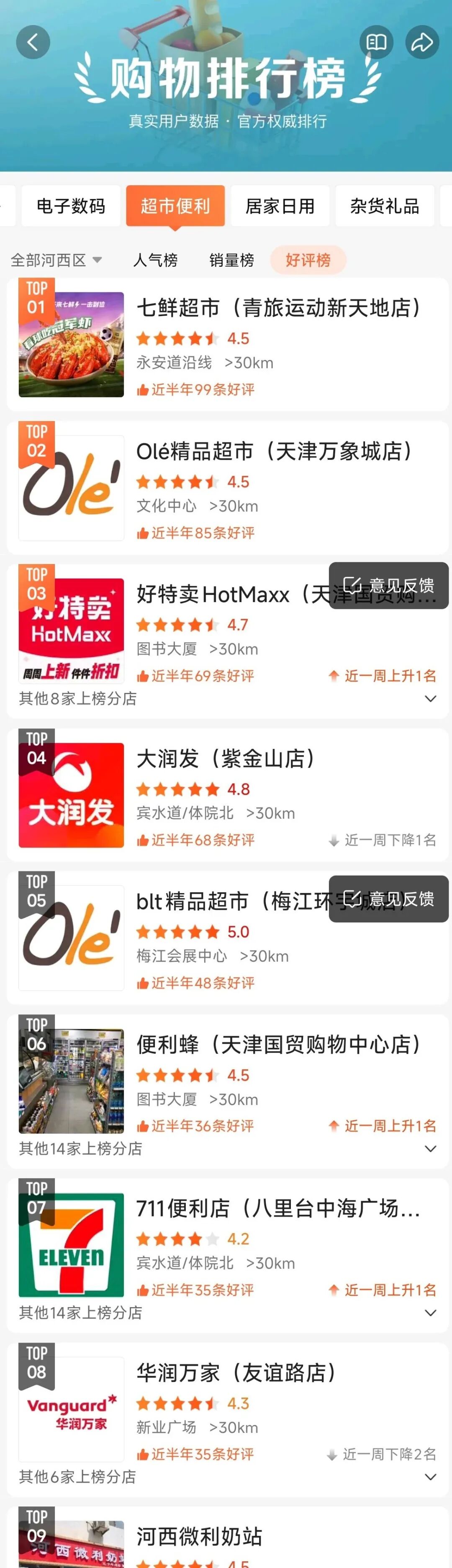Switch to the 人气榜 ranking
The image size is (452, 1568).
click(155, 260)
